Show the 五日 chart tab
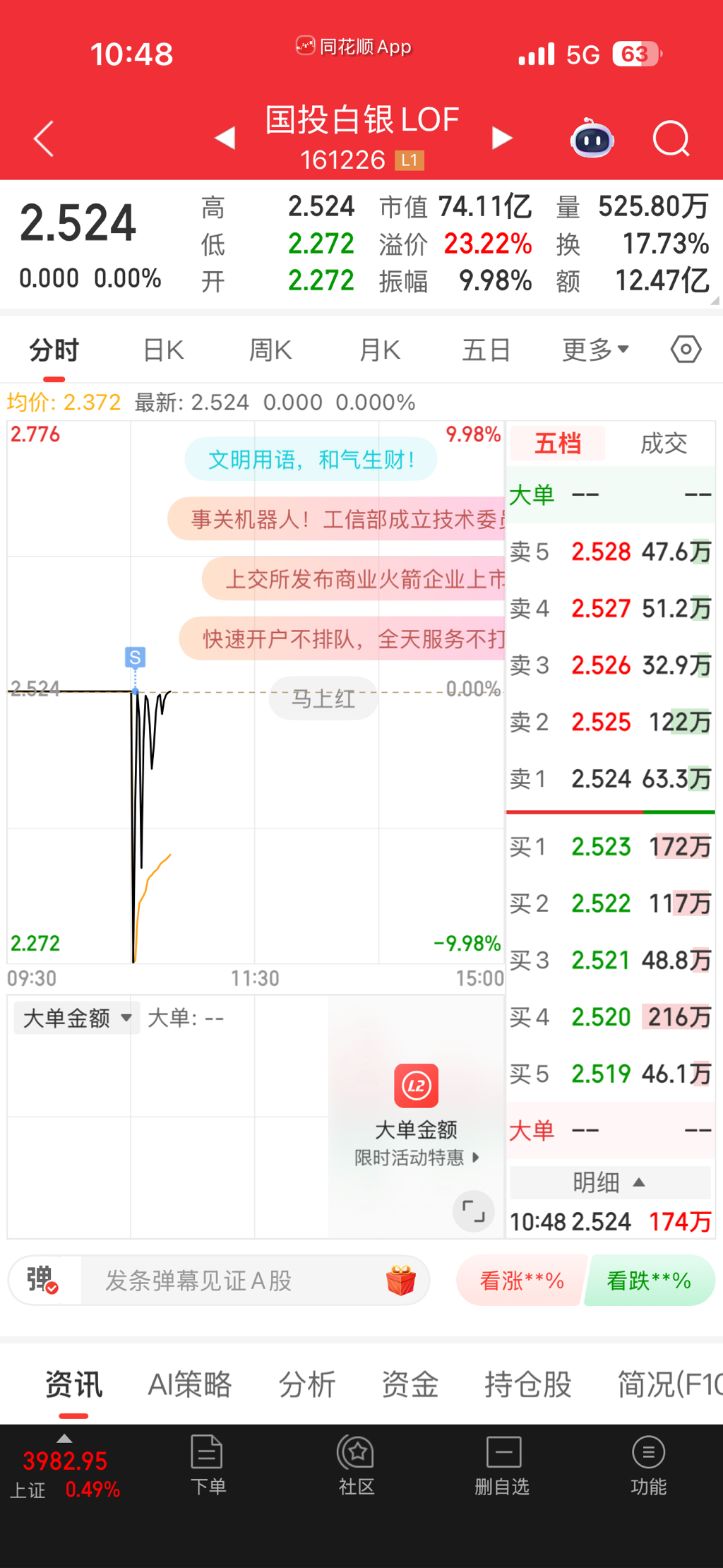723x1568 pixels. click(486, 350)
